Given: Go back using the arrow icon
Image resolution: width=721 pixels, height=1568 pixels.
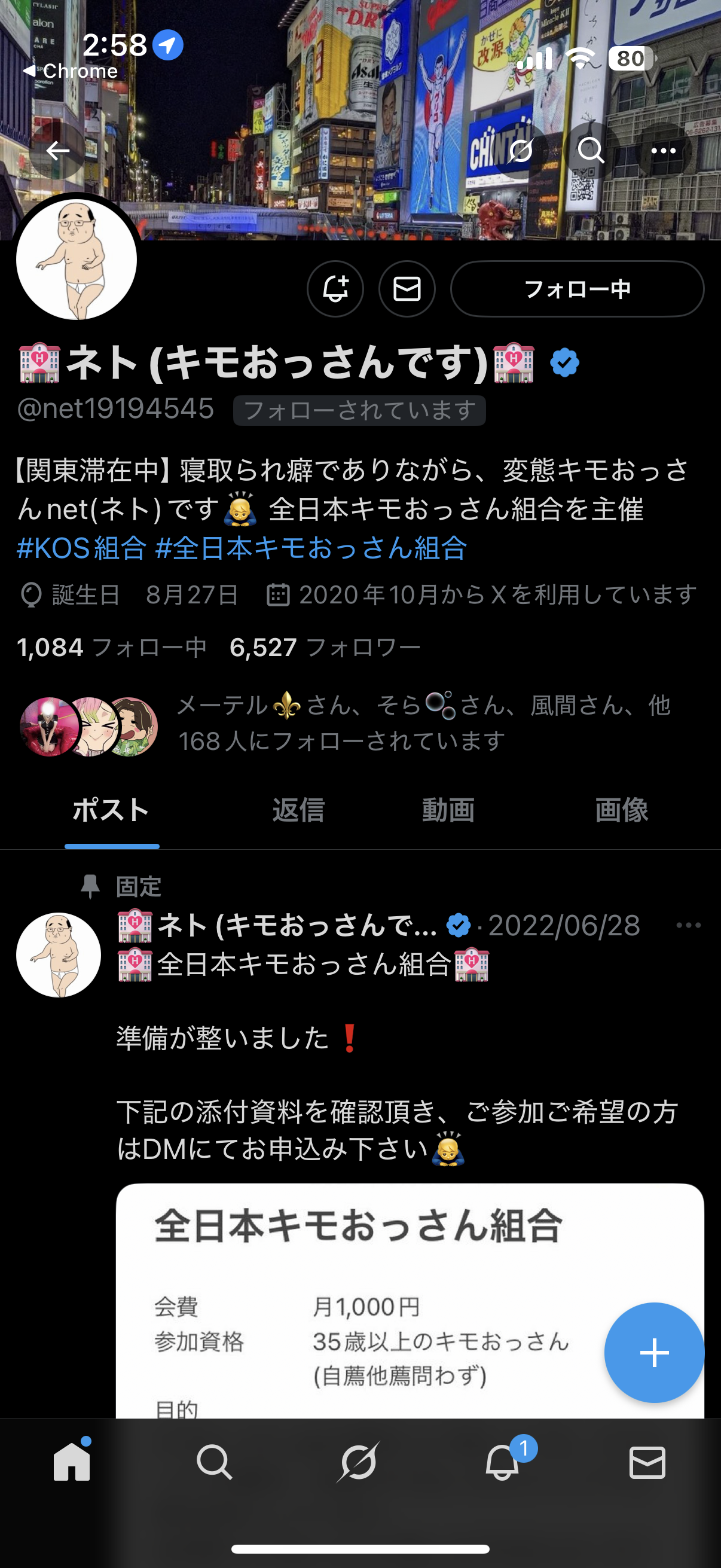Looking at the screenshot, I should 58,150.
